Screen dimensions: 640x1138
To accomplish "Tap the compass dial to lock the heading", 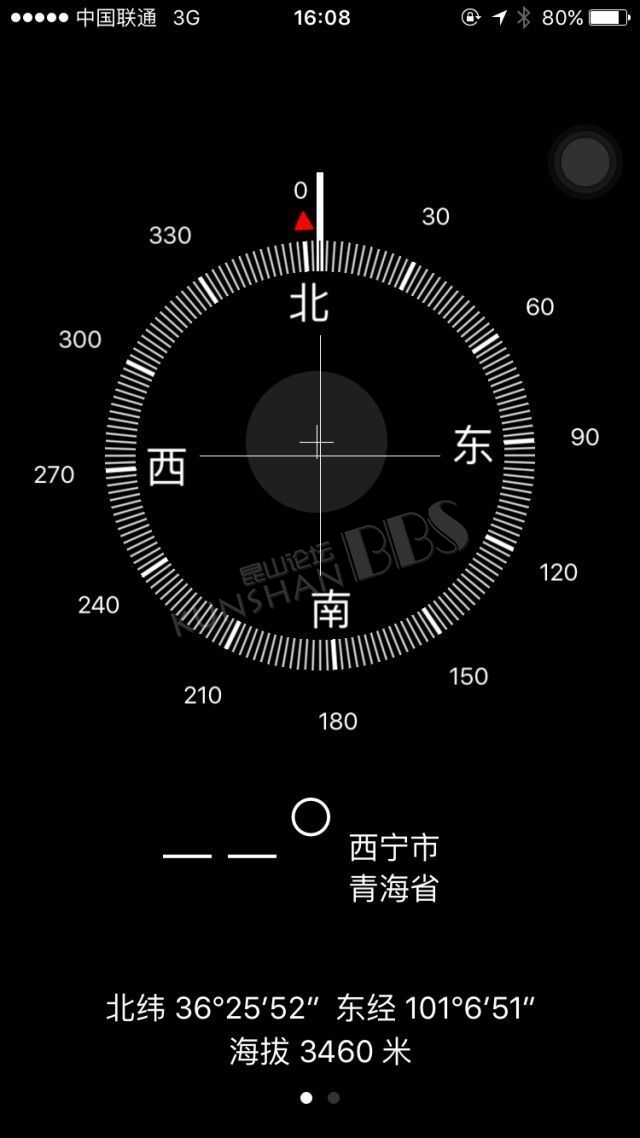I will tap(320, 456).
